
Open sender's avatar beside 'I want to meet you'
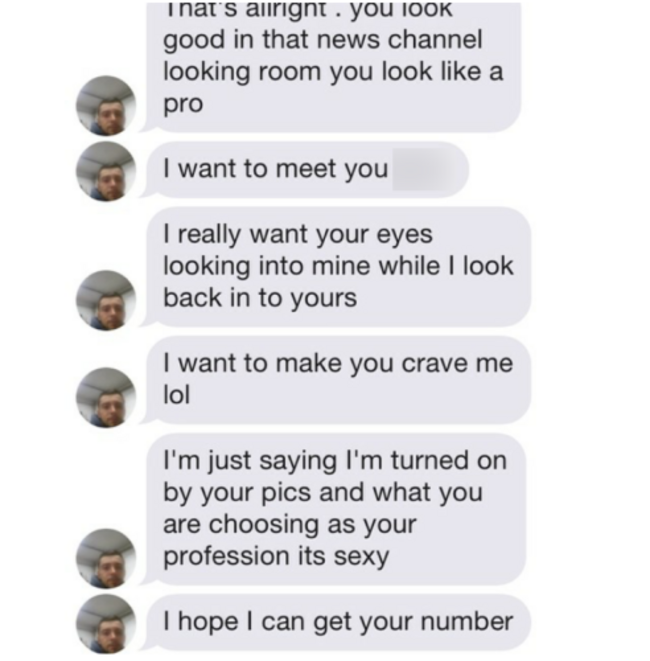click(x=106, y=171)
